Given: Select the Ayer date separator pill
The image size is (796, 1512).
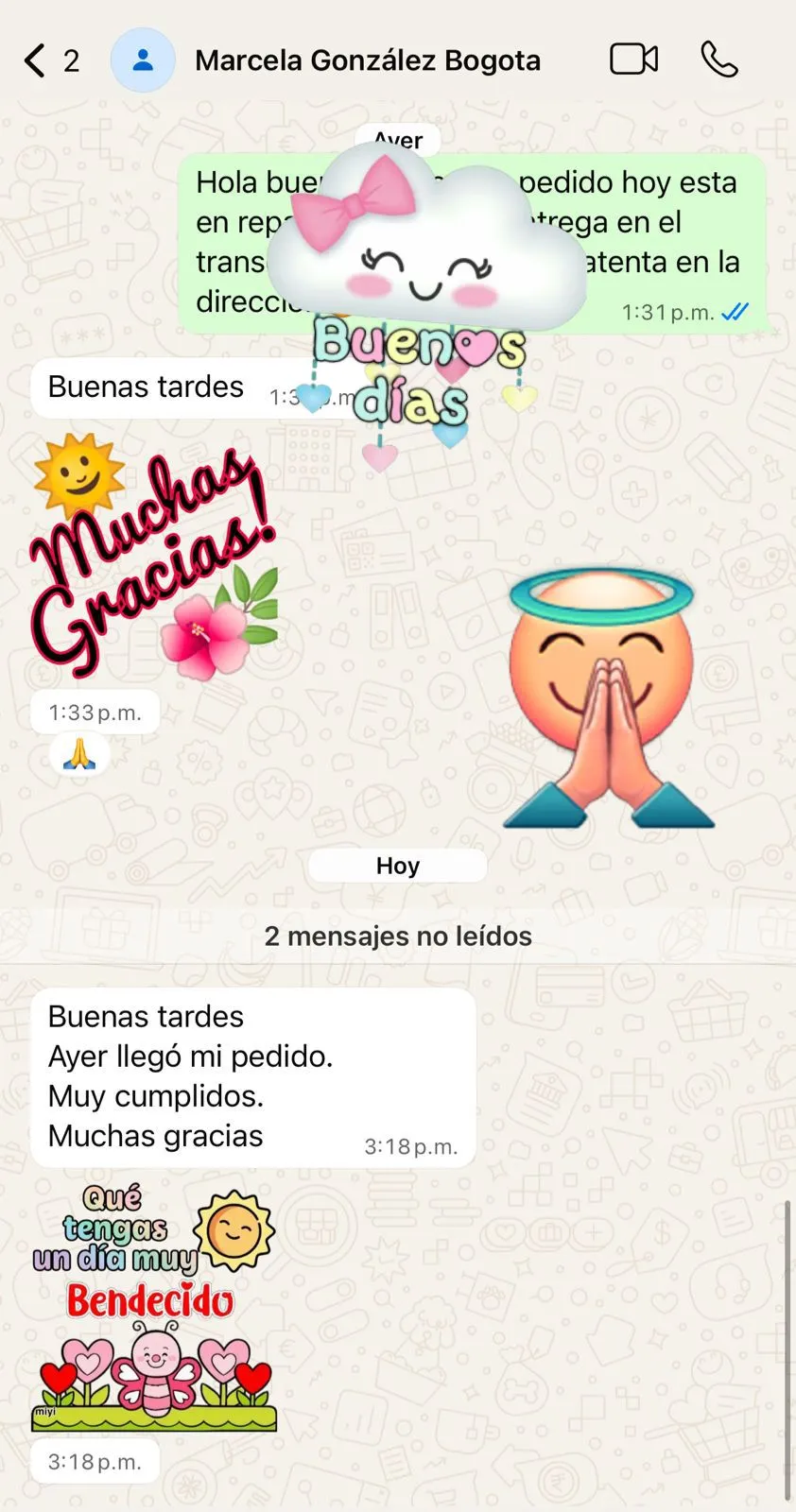Looking at the screenshot, I should [x=398, y=140].
